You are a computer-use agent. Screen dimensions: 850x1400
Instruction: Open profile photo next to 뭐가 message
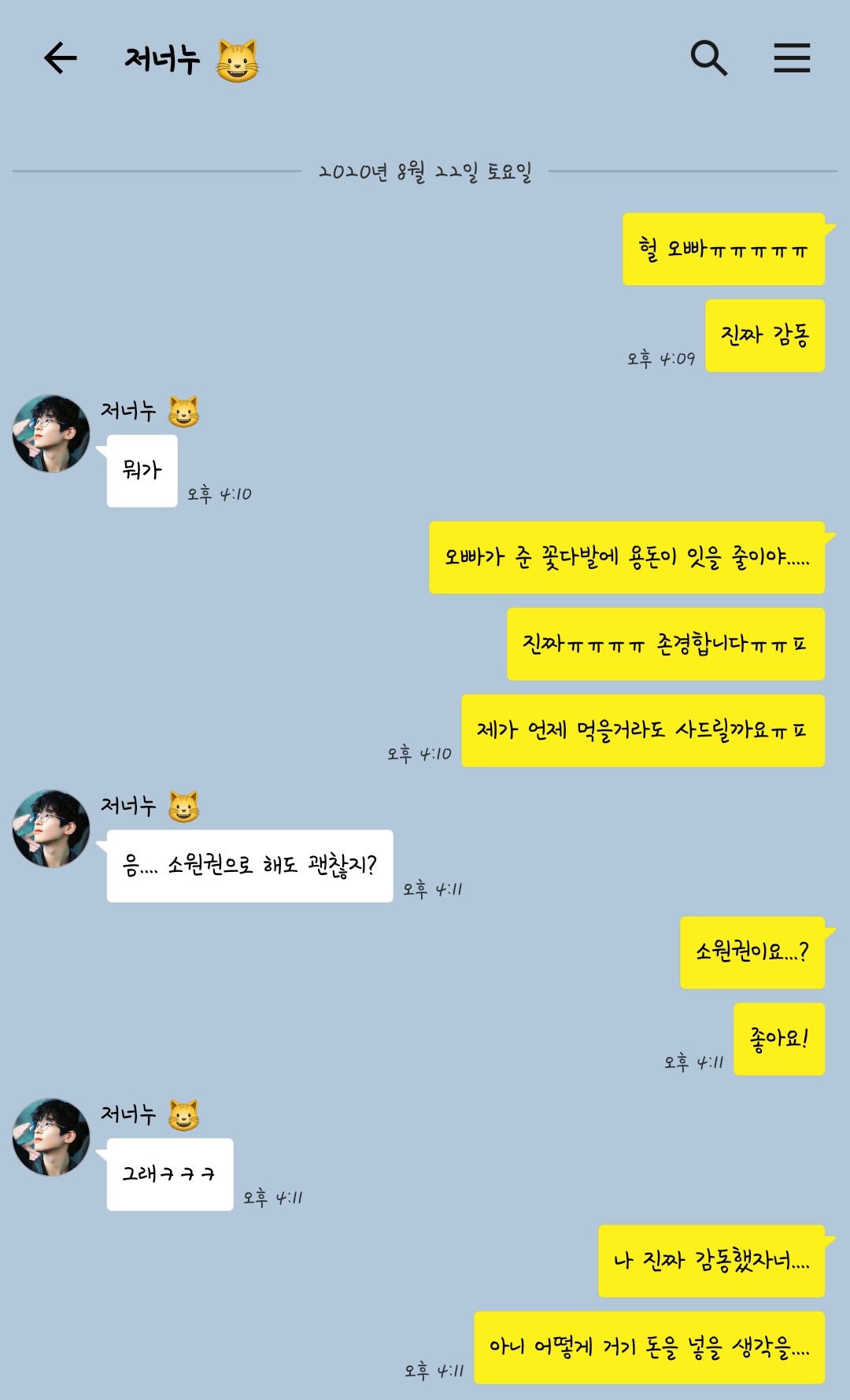[51, 434]
